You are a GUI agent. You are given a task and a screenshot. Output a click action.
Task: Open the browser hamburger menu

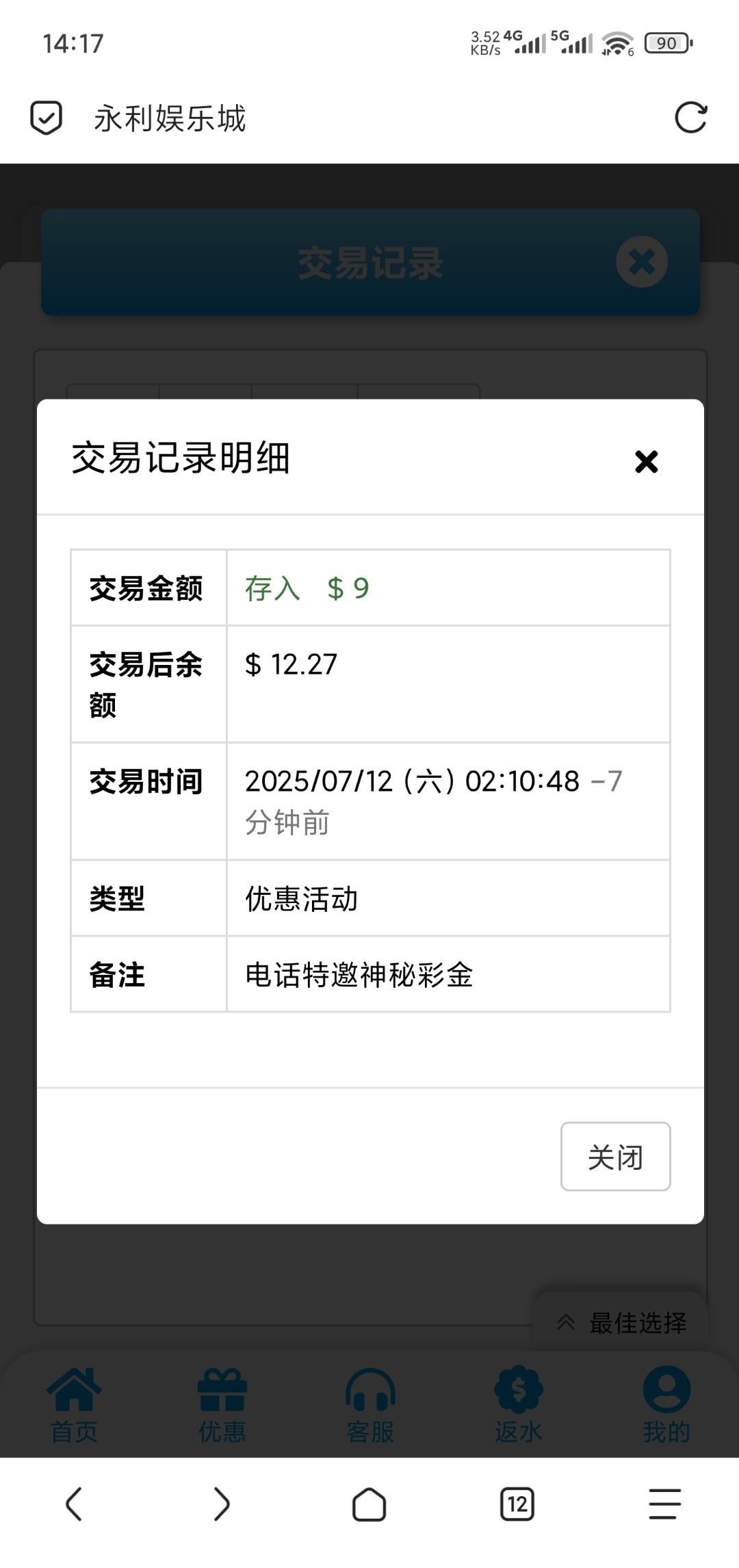coord(665,1504)
